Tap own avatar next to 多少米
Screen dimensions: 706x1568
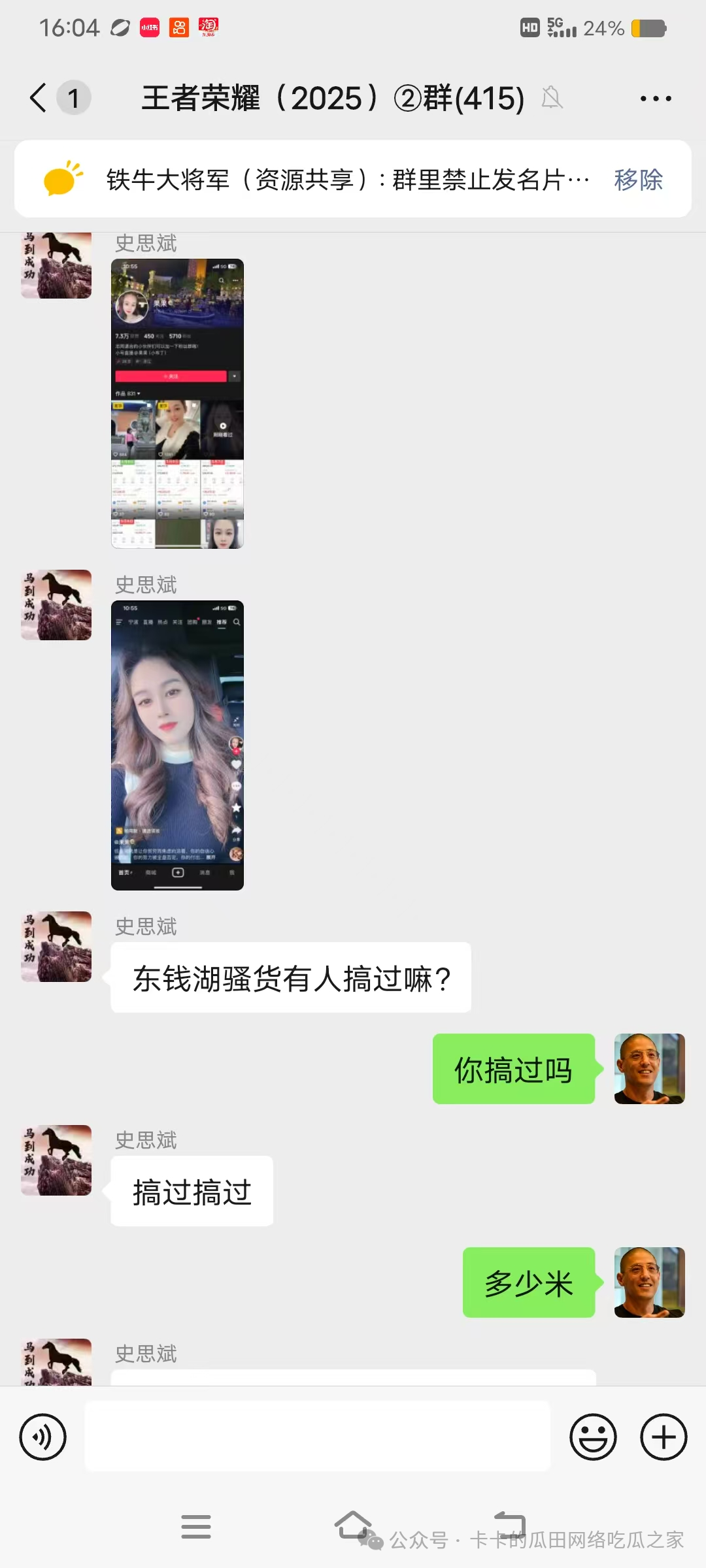pos(649,1282)
